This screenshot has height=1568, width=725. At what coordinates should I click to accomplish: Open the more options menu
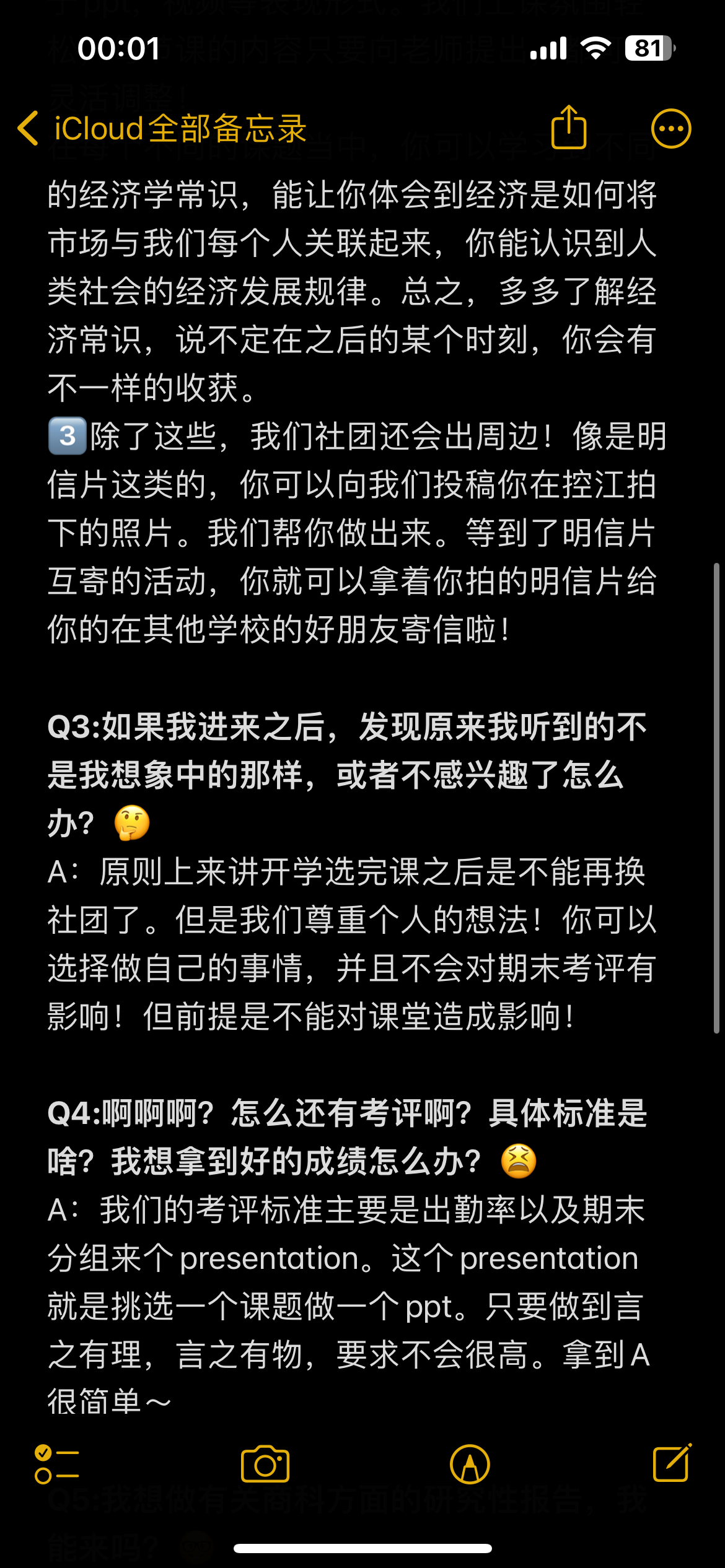coord(671,129)
